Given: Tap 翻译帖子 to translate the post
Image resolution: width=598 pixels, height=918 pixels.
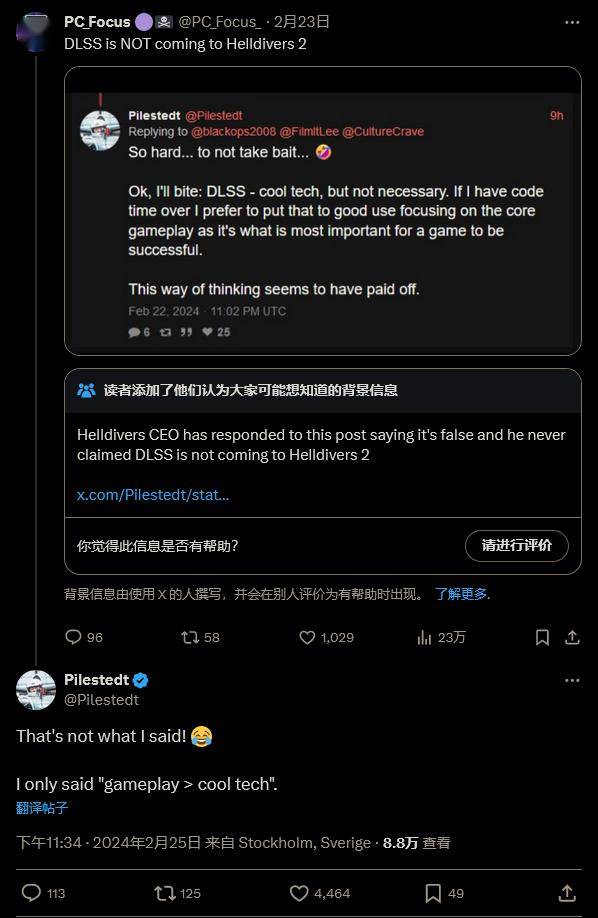Looking at the screenshot, I should [x=42, y=808].
